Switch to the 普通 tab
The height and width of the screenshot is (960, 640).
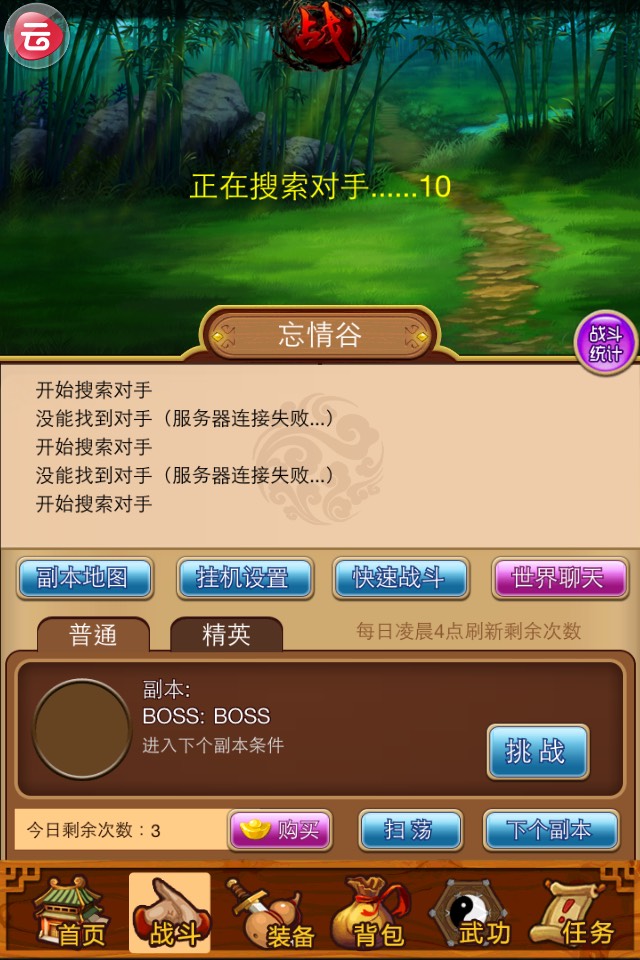(93, 635)
